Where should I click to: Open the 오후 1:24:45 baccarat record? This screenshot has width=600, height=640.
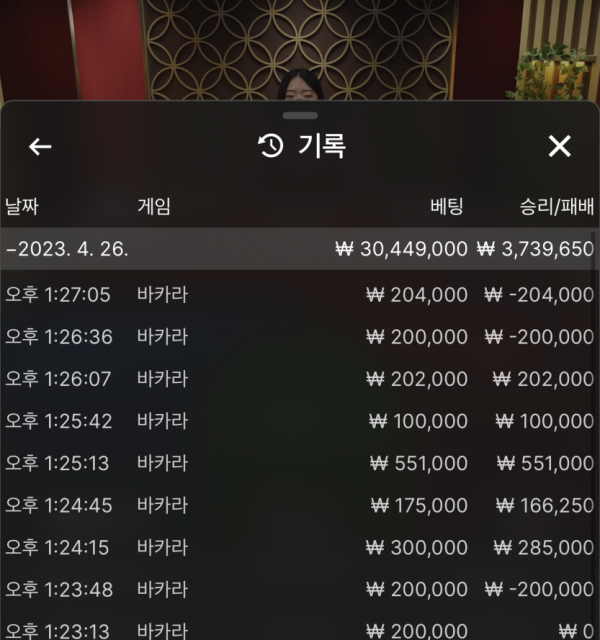tap(298, 505)
